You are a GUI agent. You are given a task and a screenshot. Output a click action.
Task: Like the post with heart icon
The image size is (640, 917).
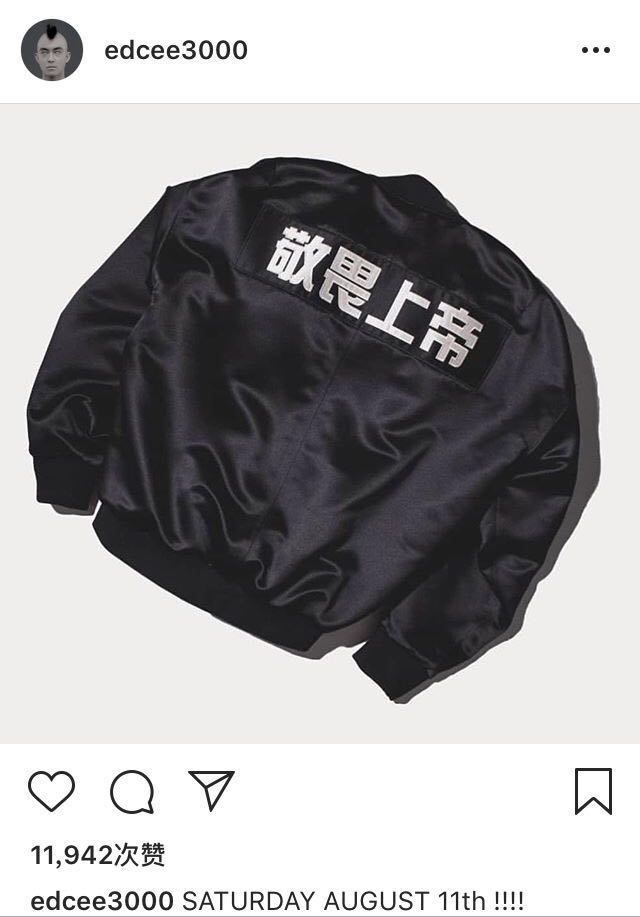point(51,792)
